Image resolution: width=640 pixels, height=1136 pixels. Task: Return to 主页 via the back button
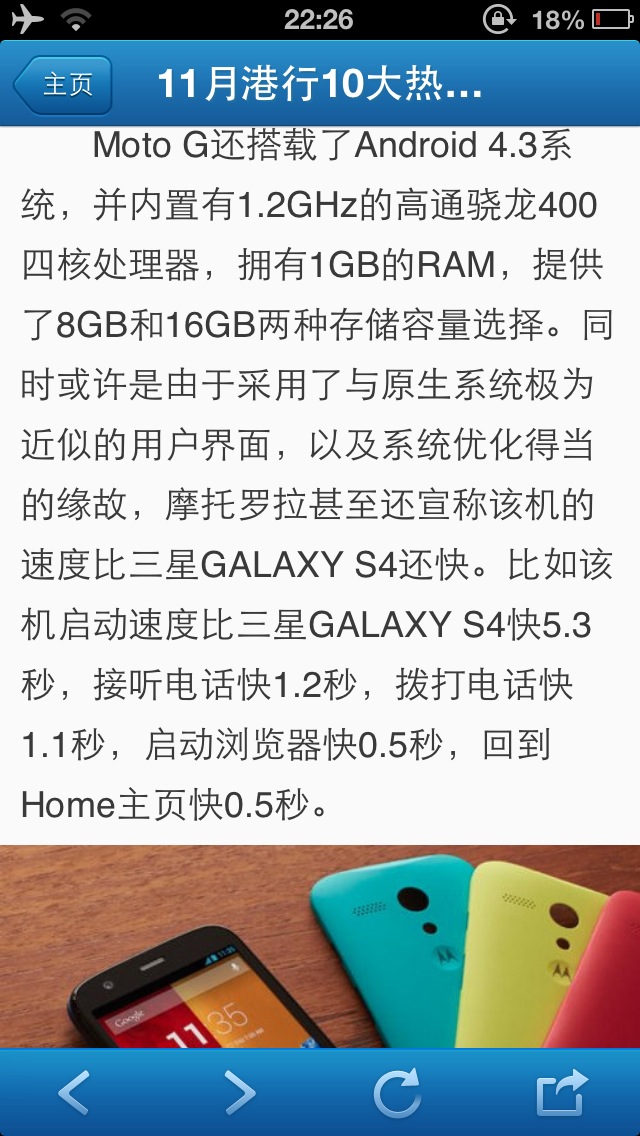click(x=63, y=85)
